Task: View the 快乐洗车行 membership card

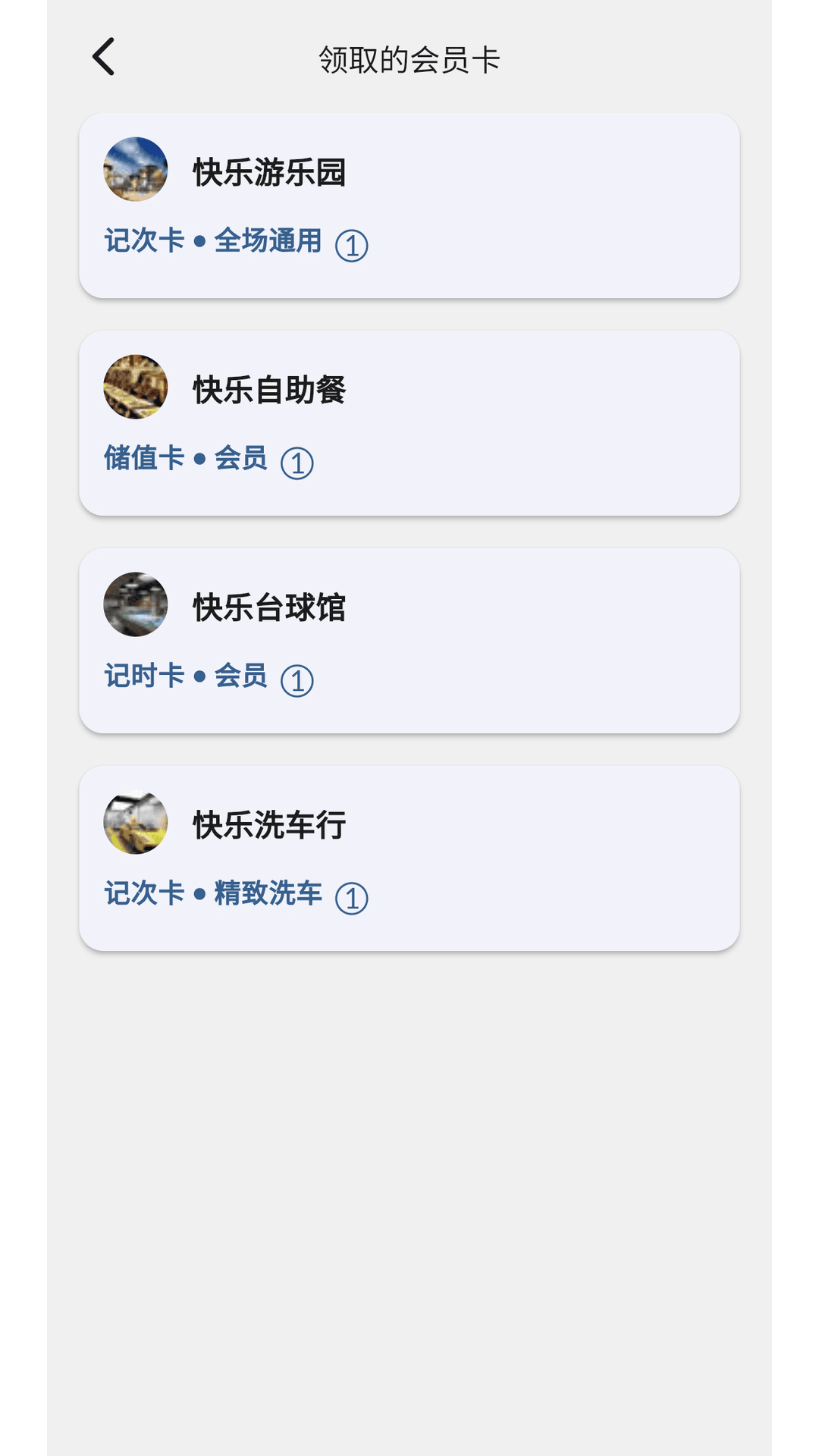Action: click(409, 858)
